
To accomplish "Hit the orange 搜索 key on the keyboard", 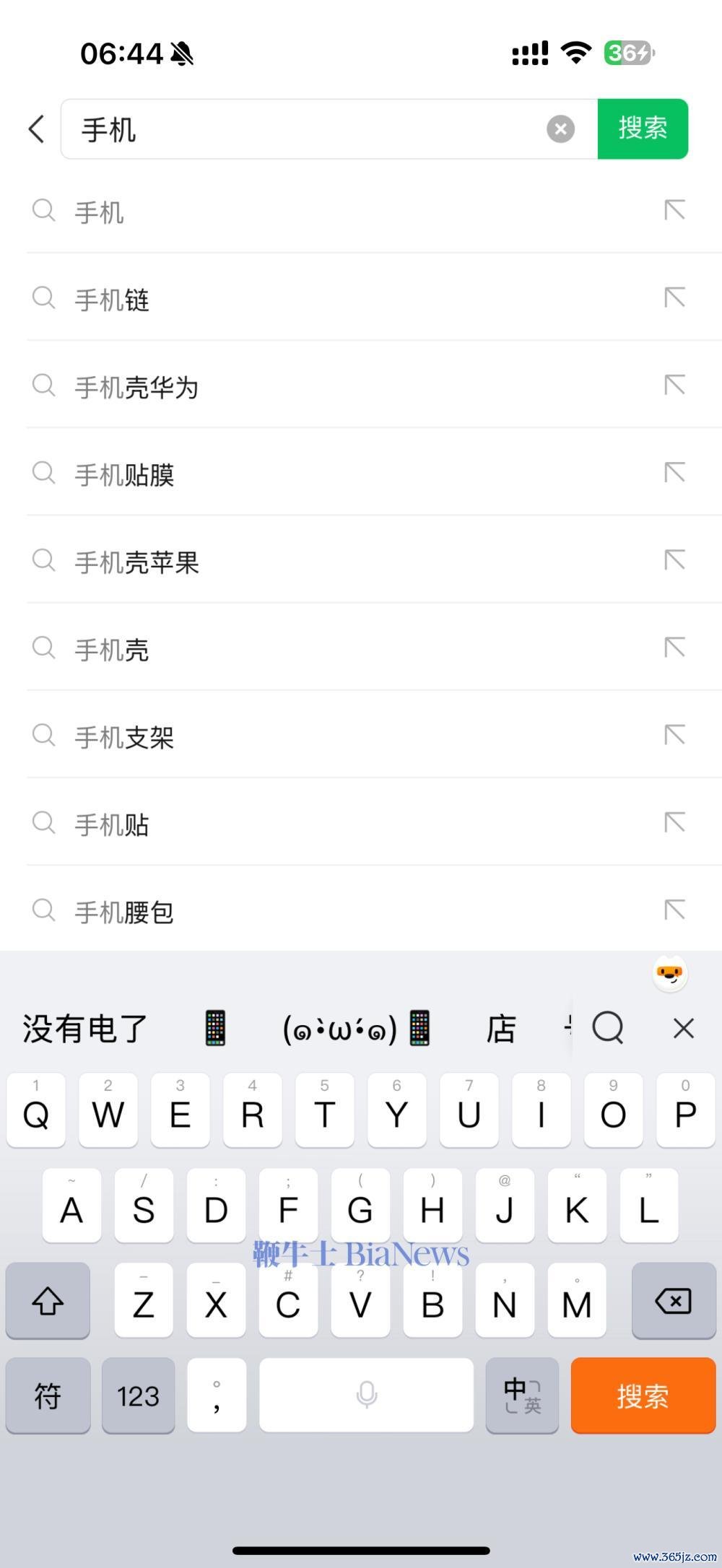I will (x=643, y=1395).
